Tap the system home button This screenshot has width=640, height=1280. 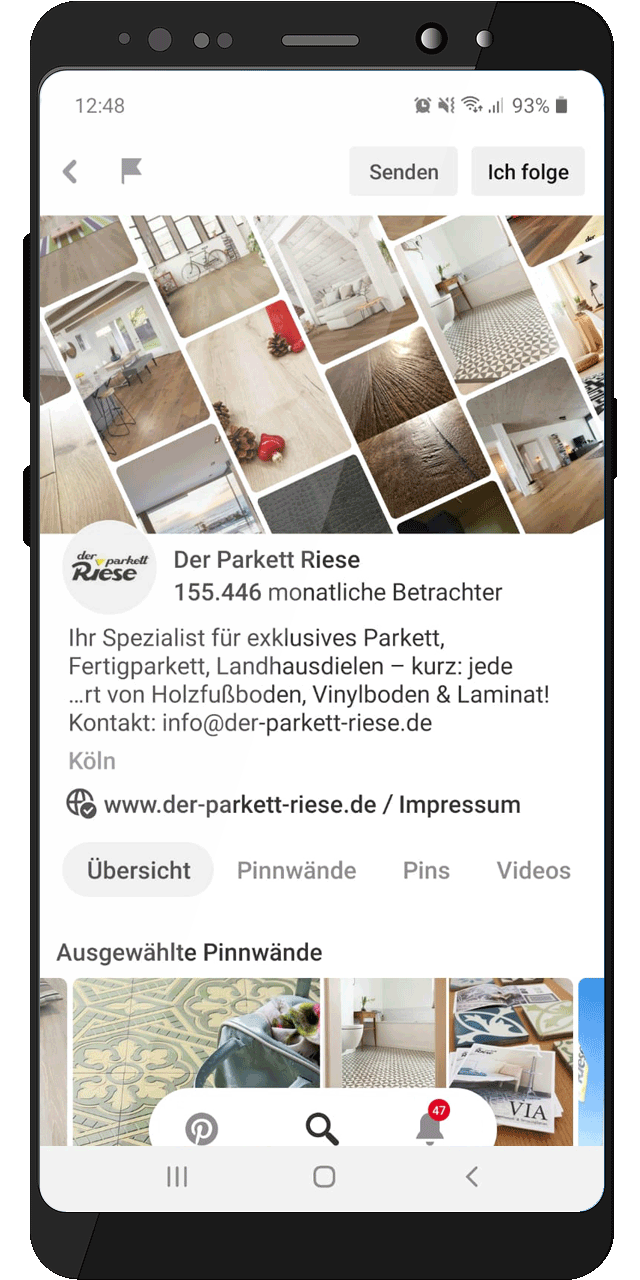click(x=323, y=1177)
